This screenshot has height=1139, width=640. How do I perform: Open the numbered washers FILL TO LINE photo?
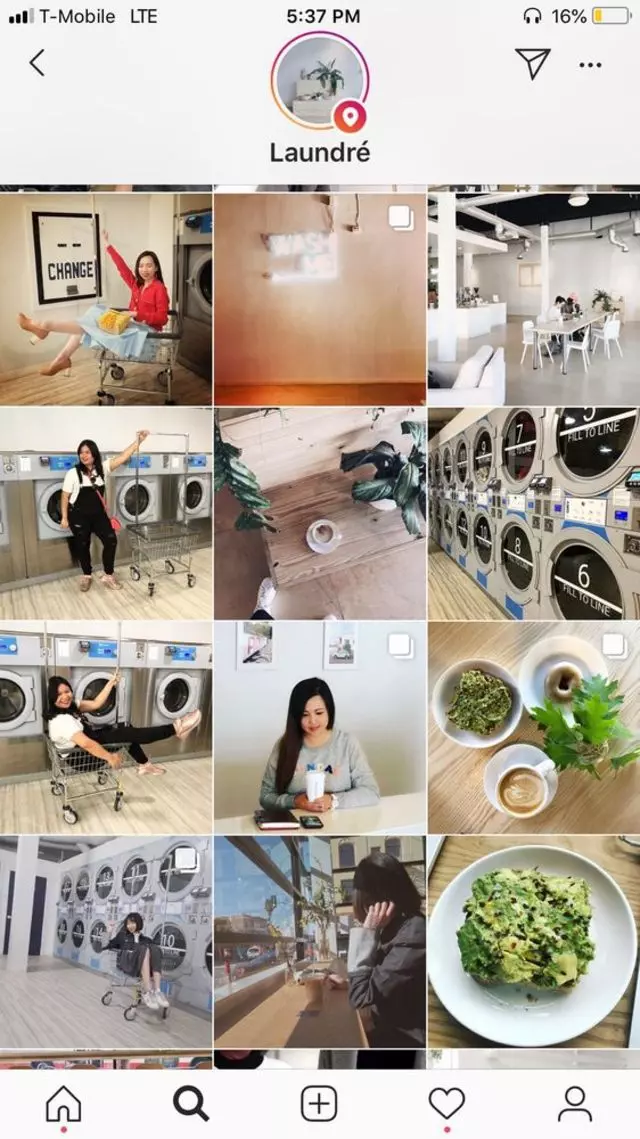534,513
